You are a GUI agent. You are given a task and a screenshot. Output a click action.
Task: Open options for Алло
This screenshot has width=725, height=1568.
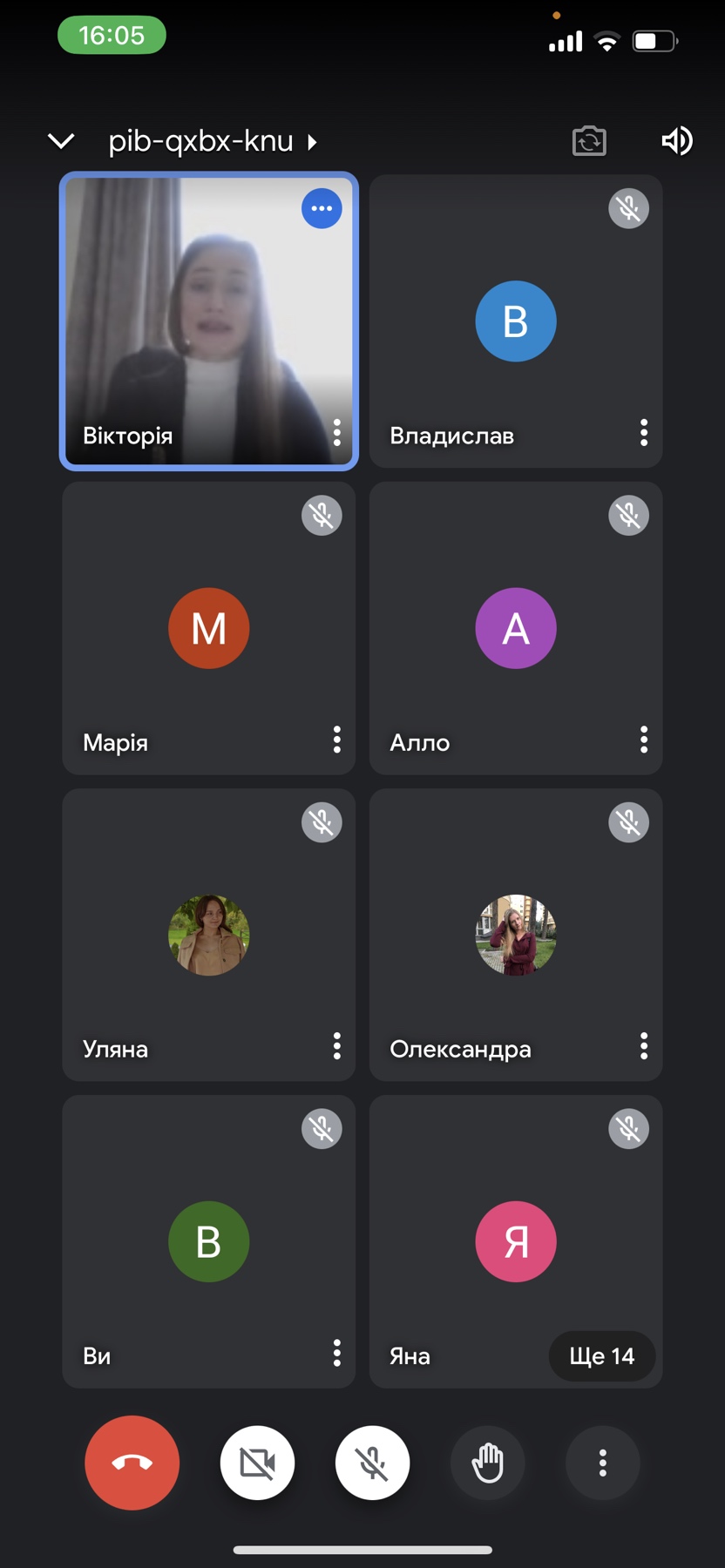point(644,740)
